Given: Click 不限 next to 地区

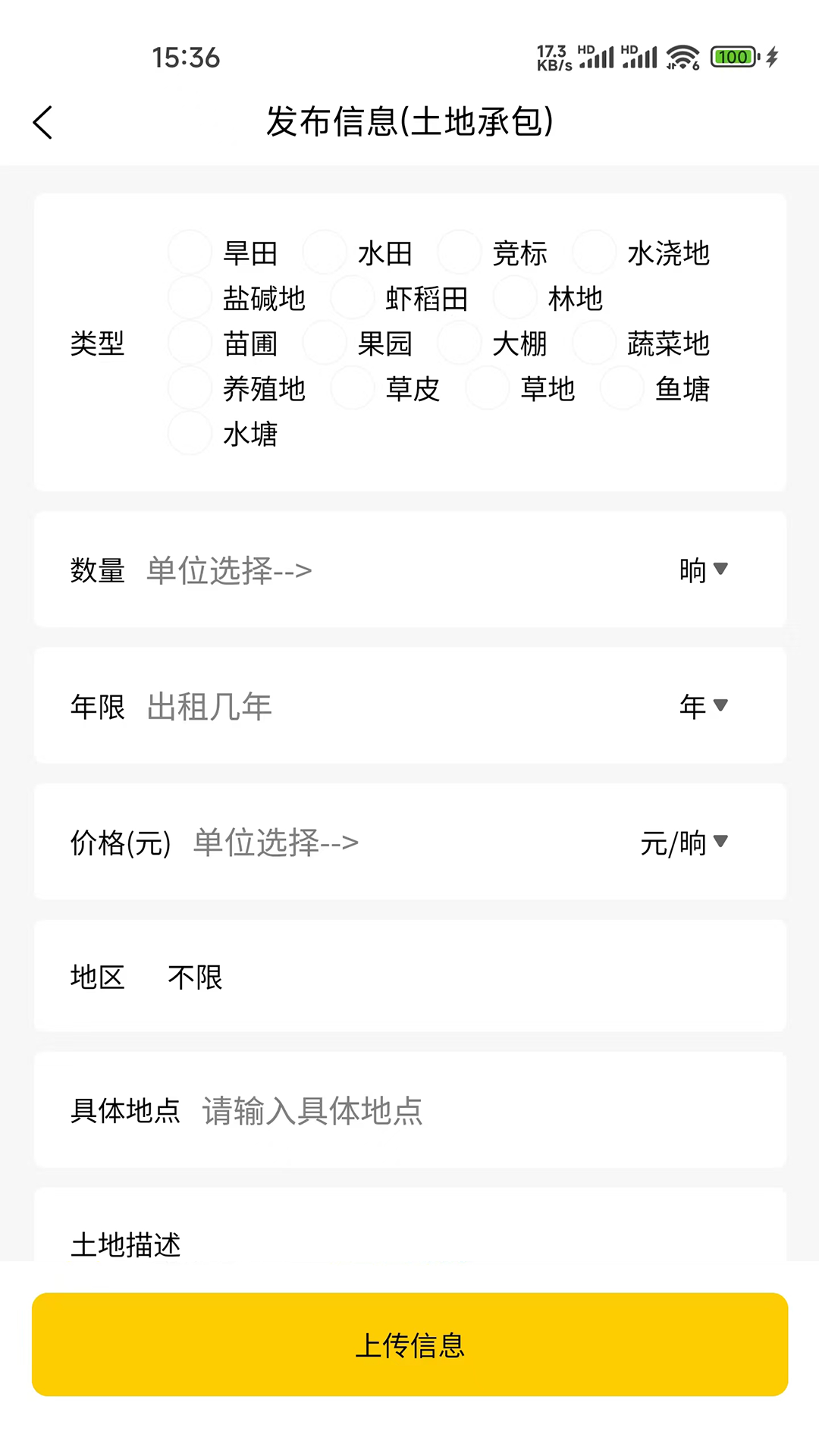Looking at the screenshot, I should coord(195,977).
